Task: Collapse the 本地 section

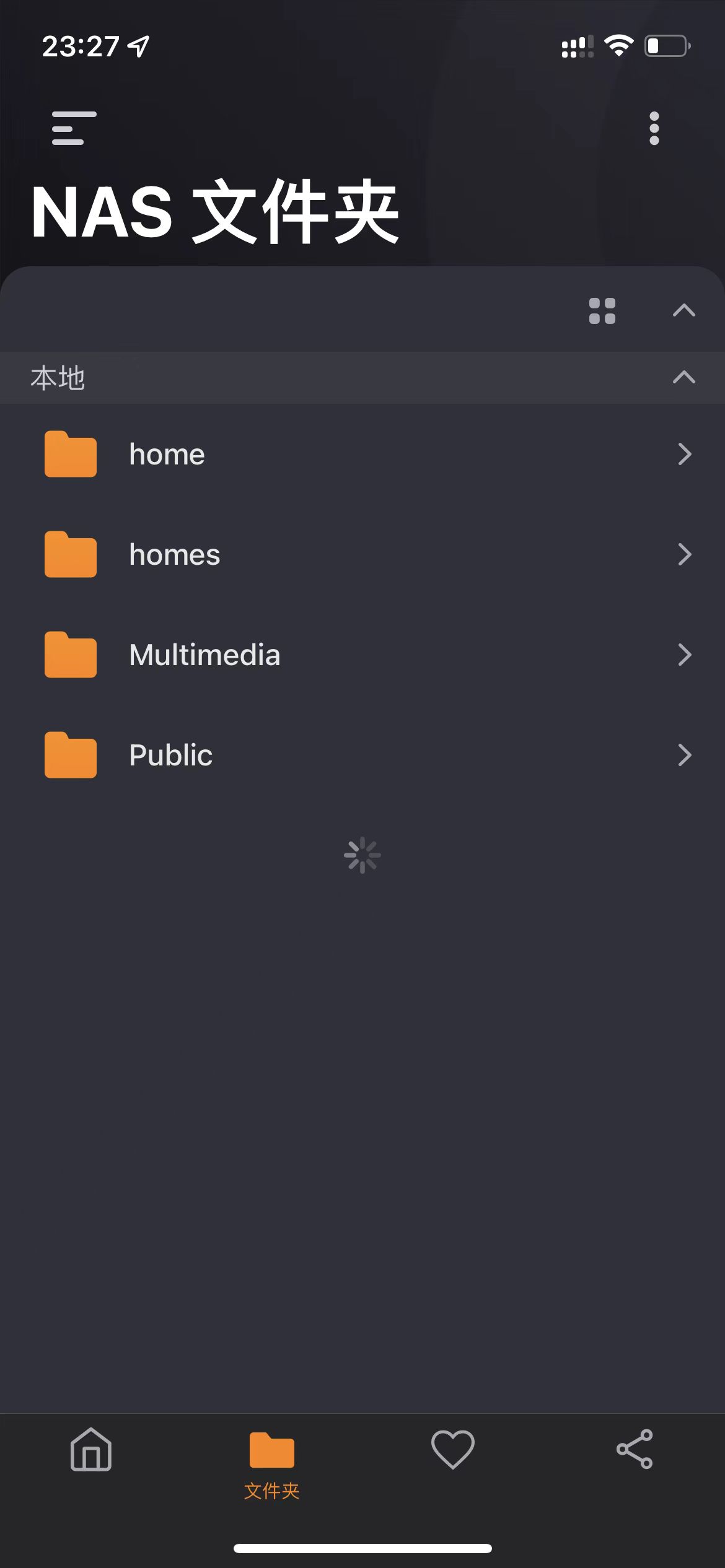Action: coord(683,377)
